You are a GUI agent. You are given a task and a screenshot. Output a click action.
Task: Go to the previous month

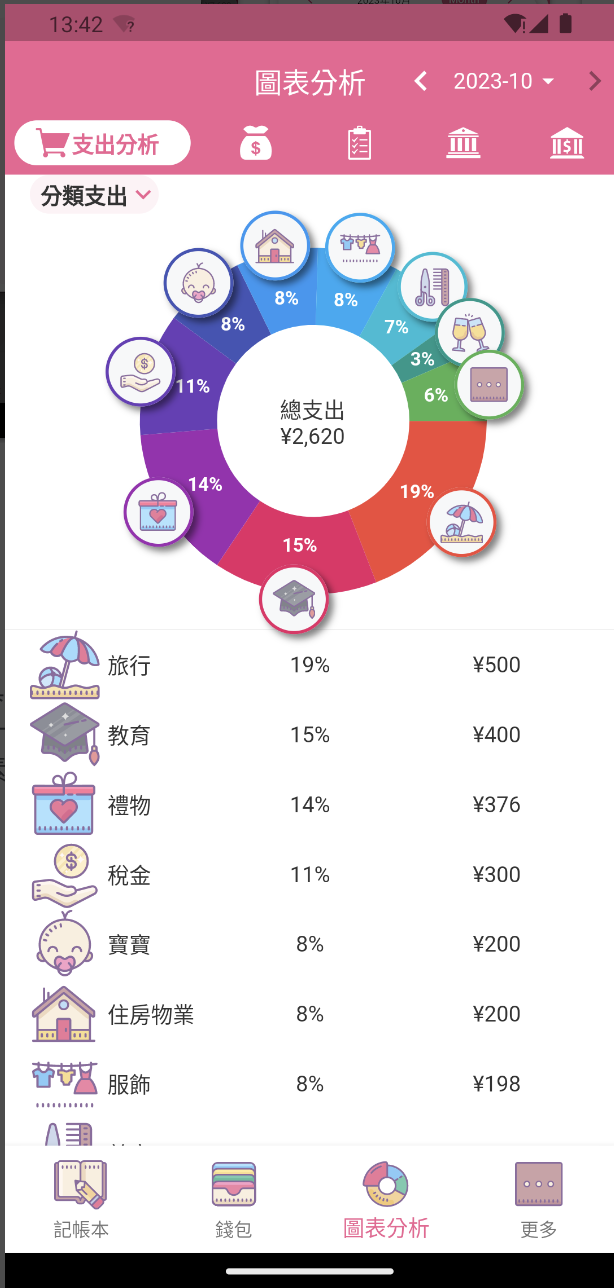point(421,82)
